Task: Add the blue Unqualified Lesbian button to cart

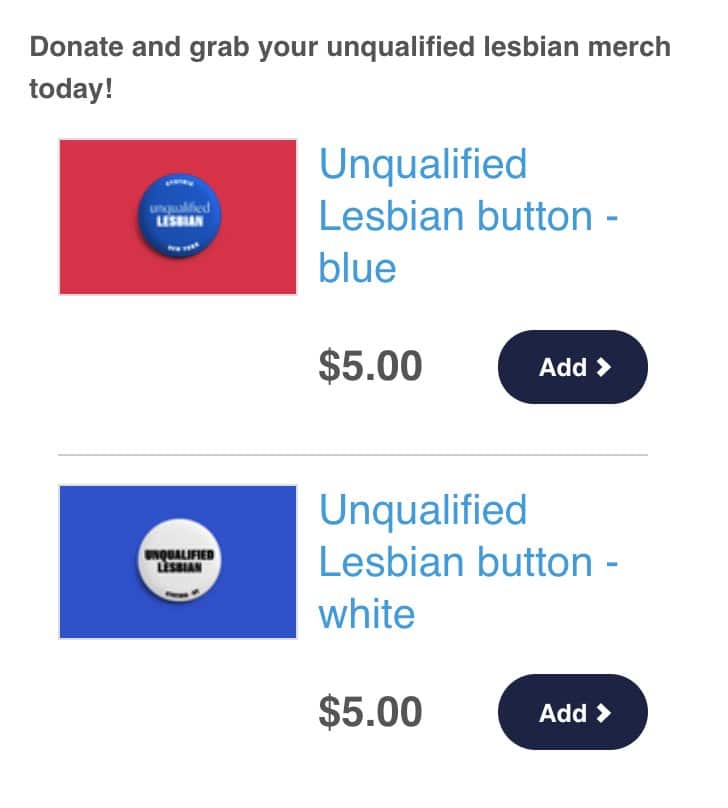Action: pos(572,367)
